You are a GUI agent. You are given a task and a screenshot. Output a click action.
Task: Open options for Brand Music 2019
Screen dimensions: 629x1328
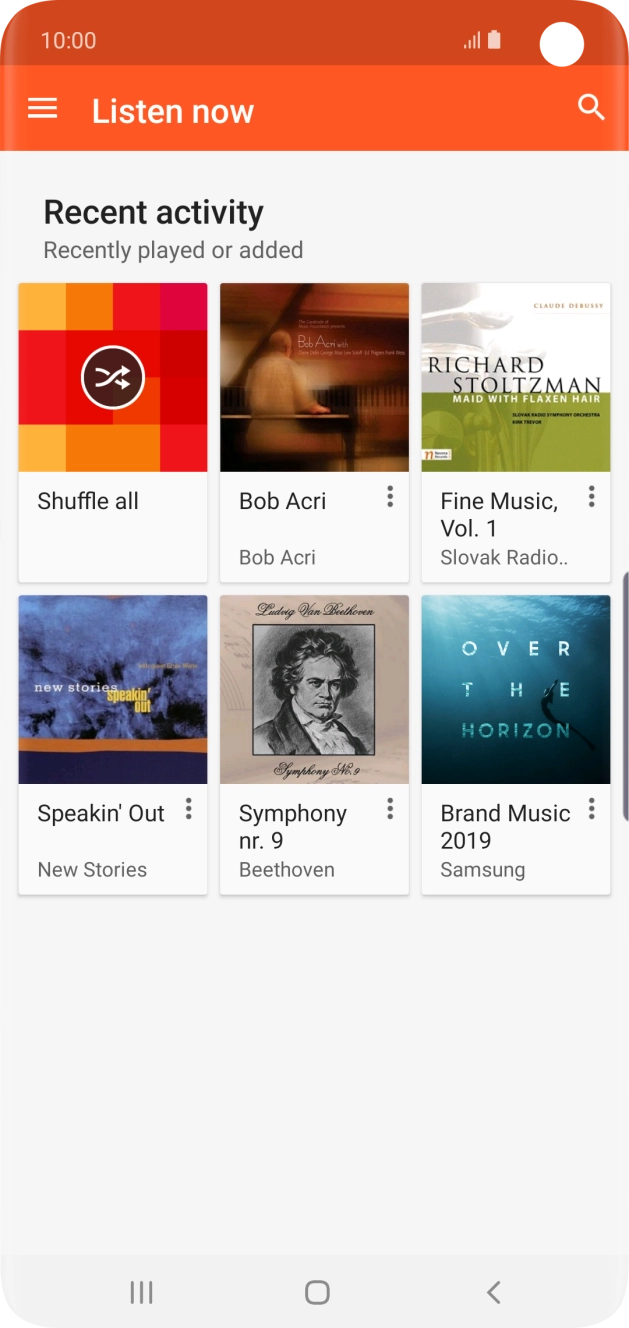[x=591, y=809]
